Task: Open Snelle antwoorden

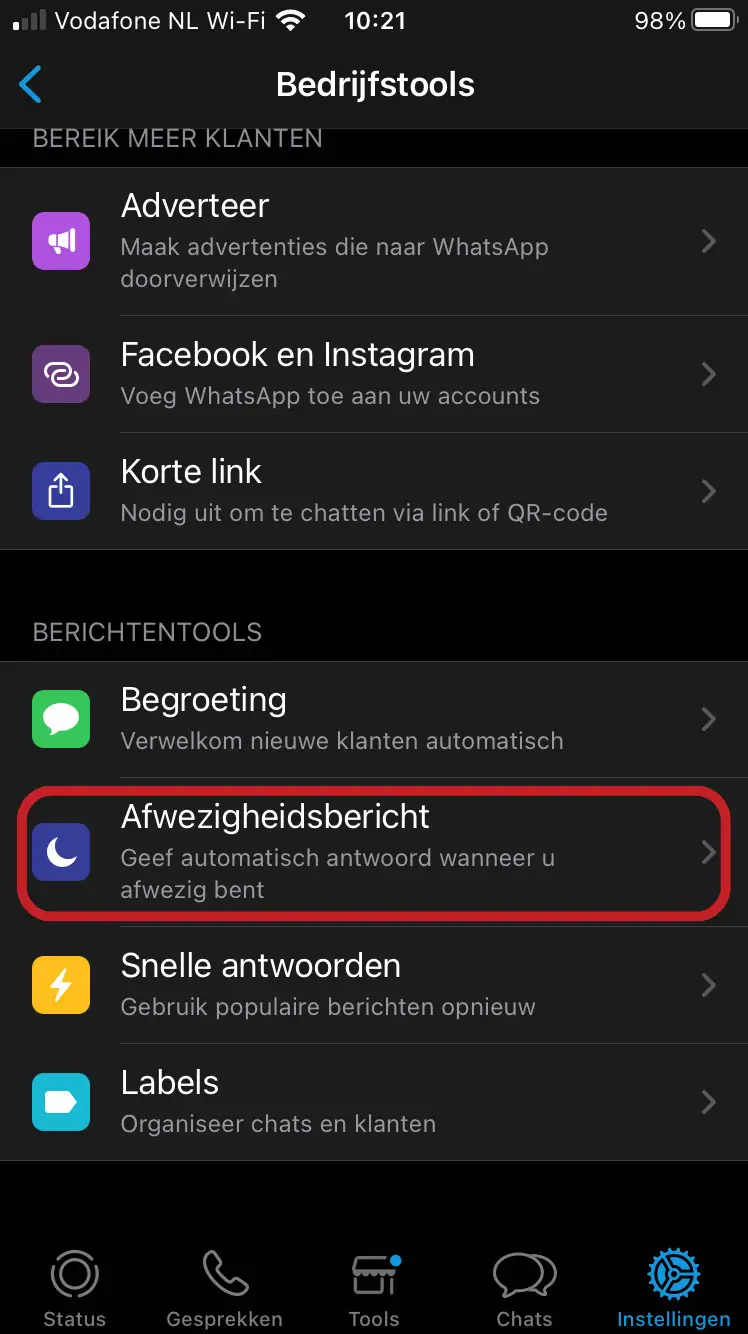Action: coord(374,985)
